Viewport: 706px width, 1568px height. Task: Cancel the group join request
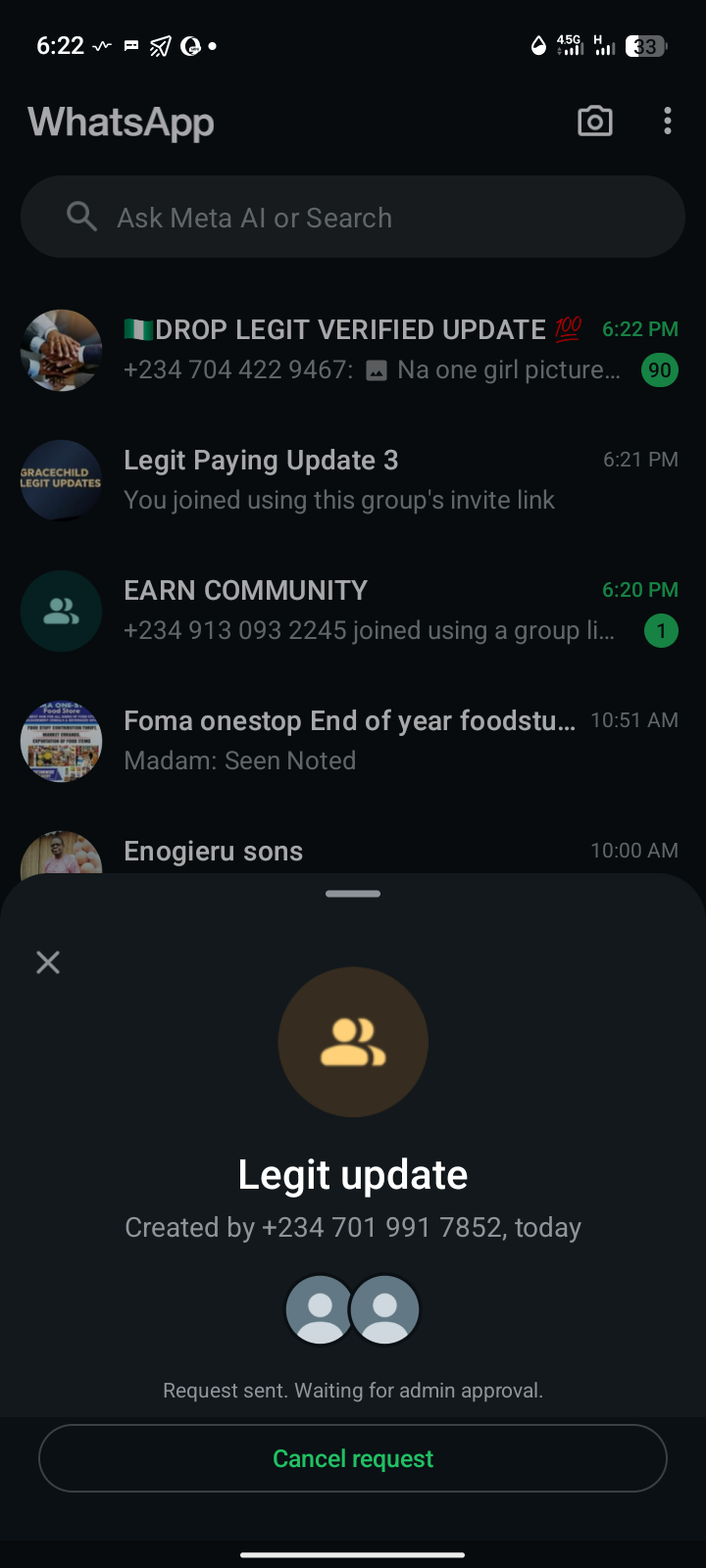[353, 1458]
